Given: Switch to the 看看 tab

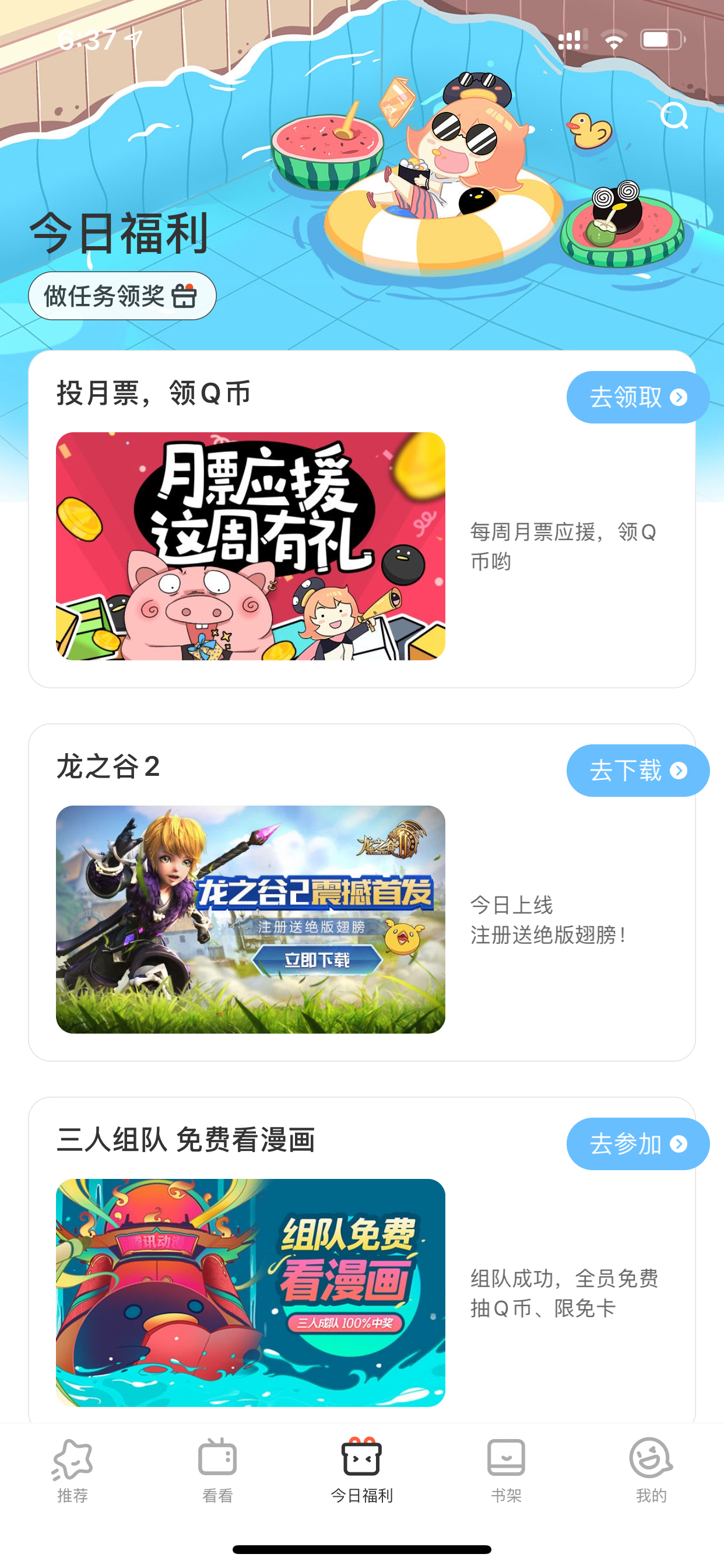Looking at the screenshot, I should tap(217, 1471).
